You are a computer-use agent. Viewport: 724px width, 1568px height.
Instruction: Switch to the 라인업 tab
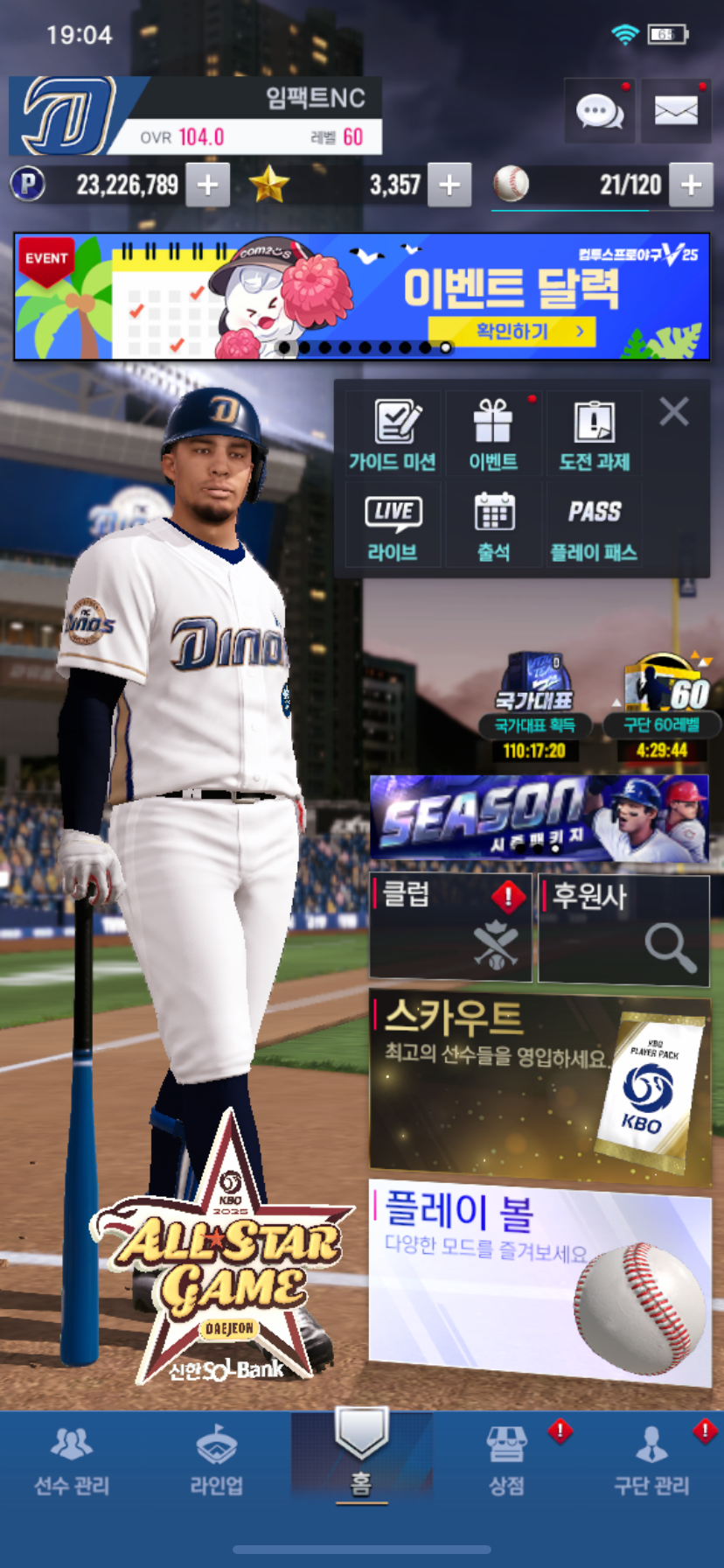tap(216, 1461)
